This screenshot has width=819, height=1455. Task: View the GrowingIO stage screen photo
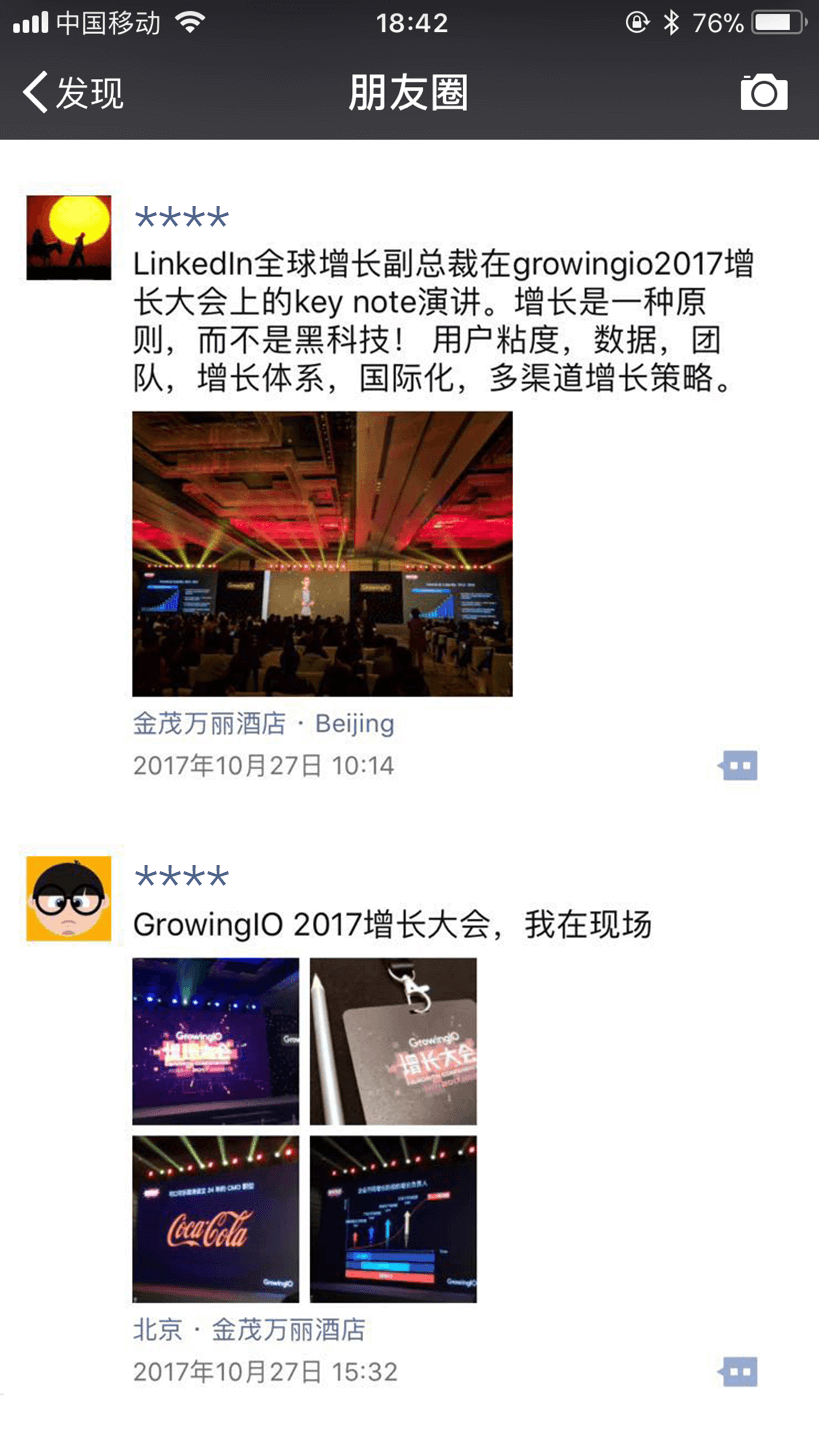(x=215, y=1041)
